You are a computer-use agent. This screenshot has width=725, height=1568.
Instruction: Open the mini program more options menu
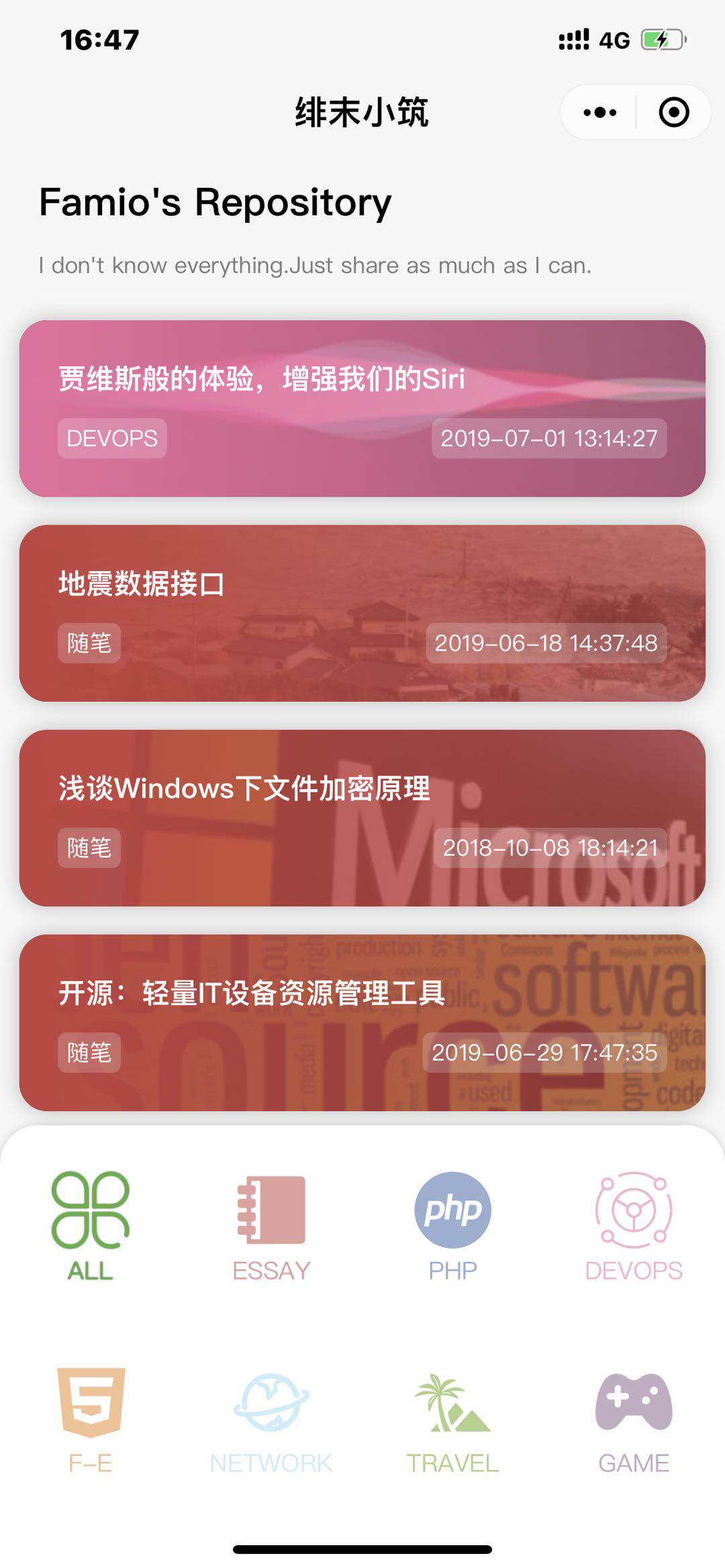(599, 112)
